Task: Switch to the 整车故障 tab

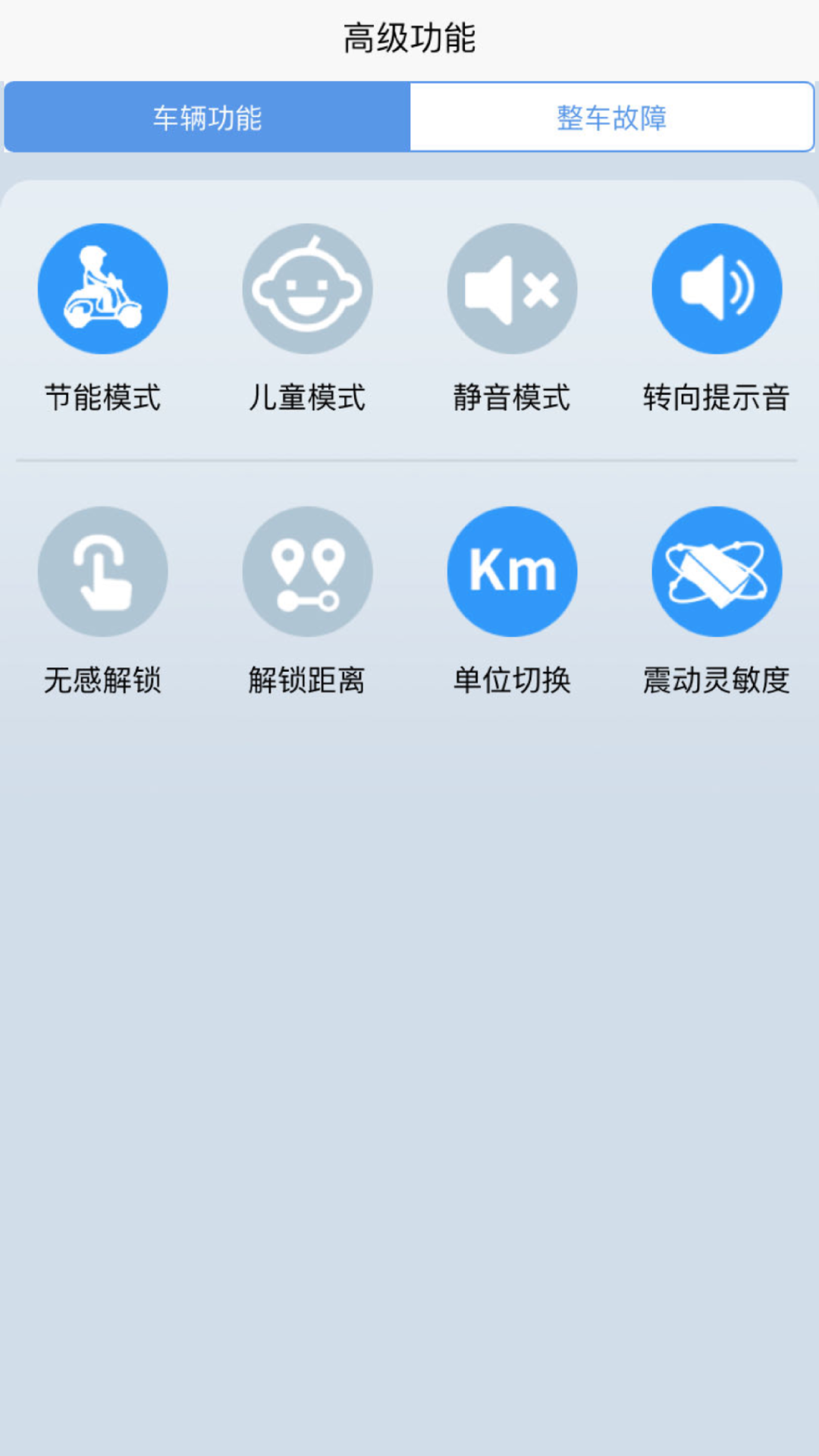Action: tap(611, 118)
